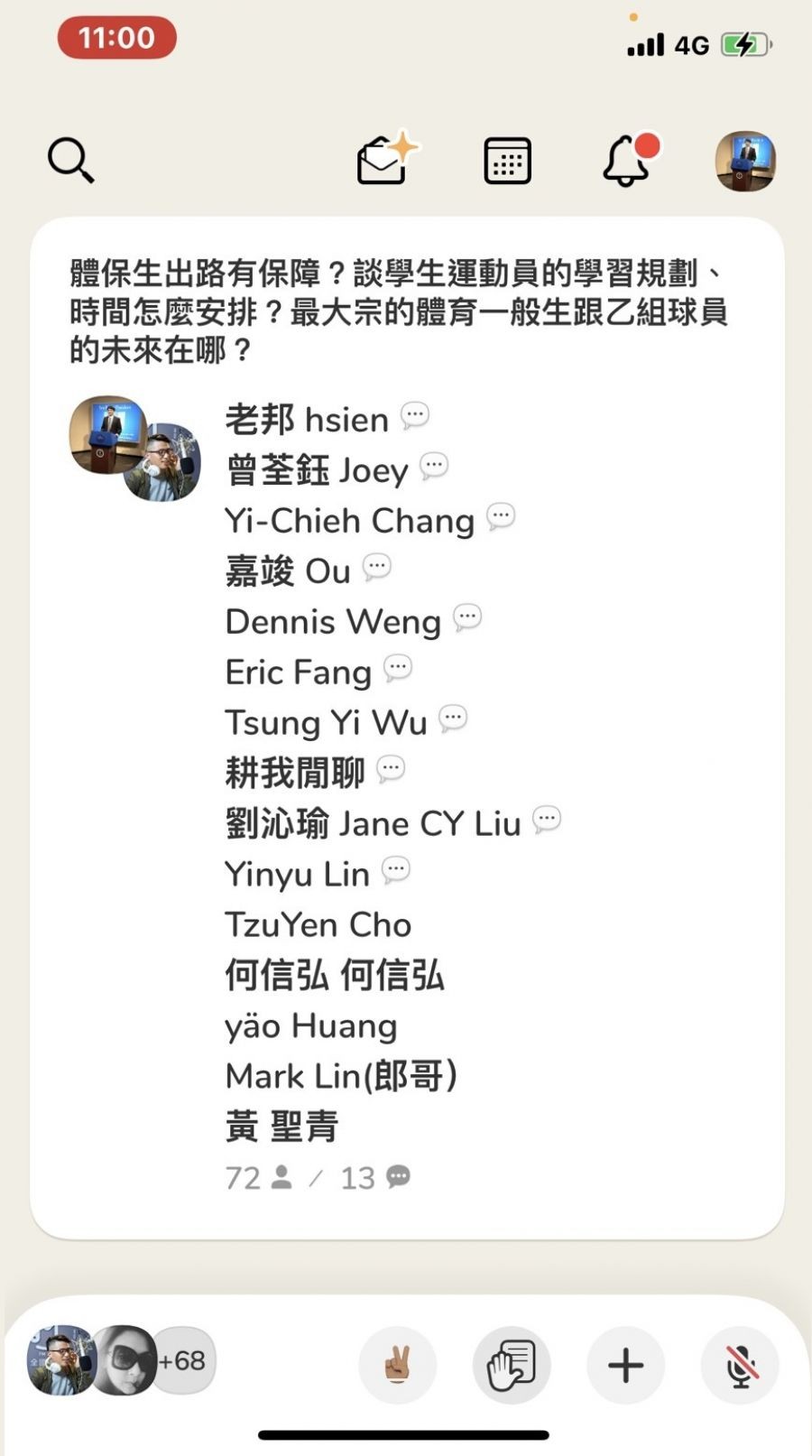
Task: Return to the active room with +68 listeners
Action: (122, 1361)
